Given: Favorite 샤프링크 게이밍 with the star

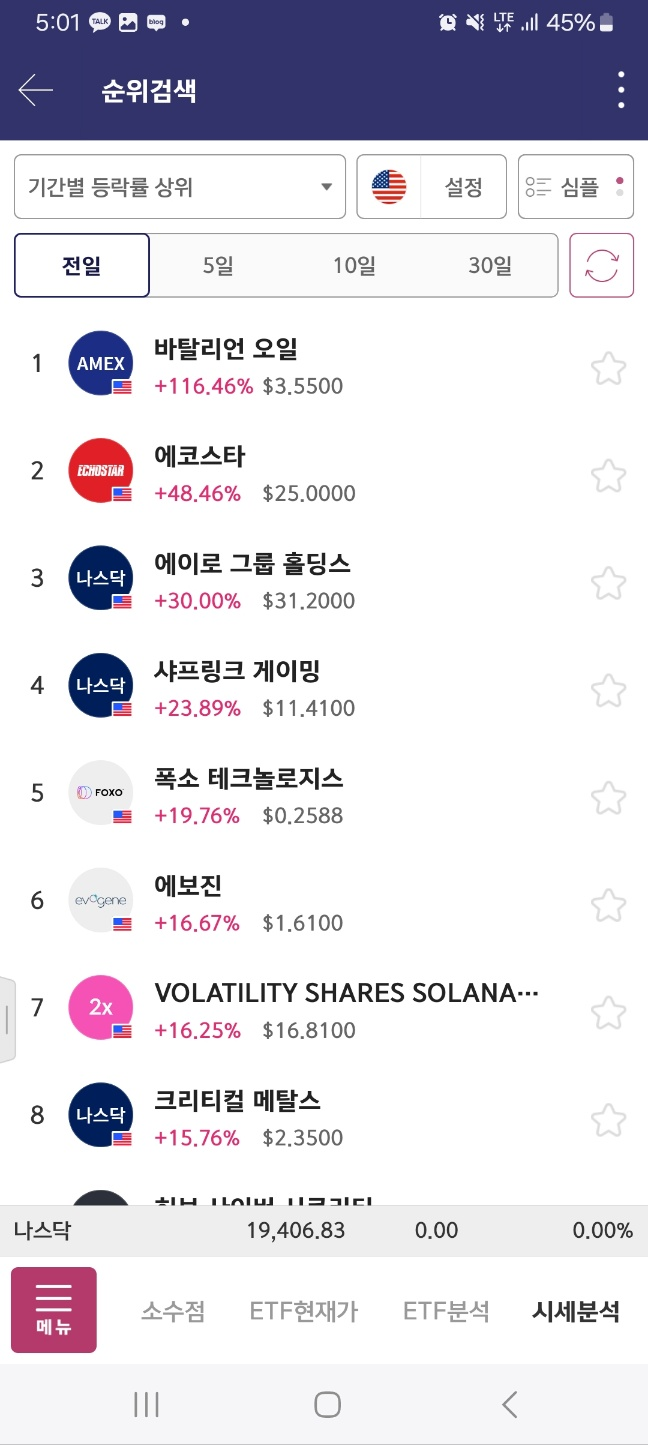Looking at the screenshot, I should click(608, 691).
